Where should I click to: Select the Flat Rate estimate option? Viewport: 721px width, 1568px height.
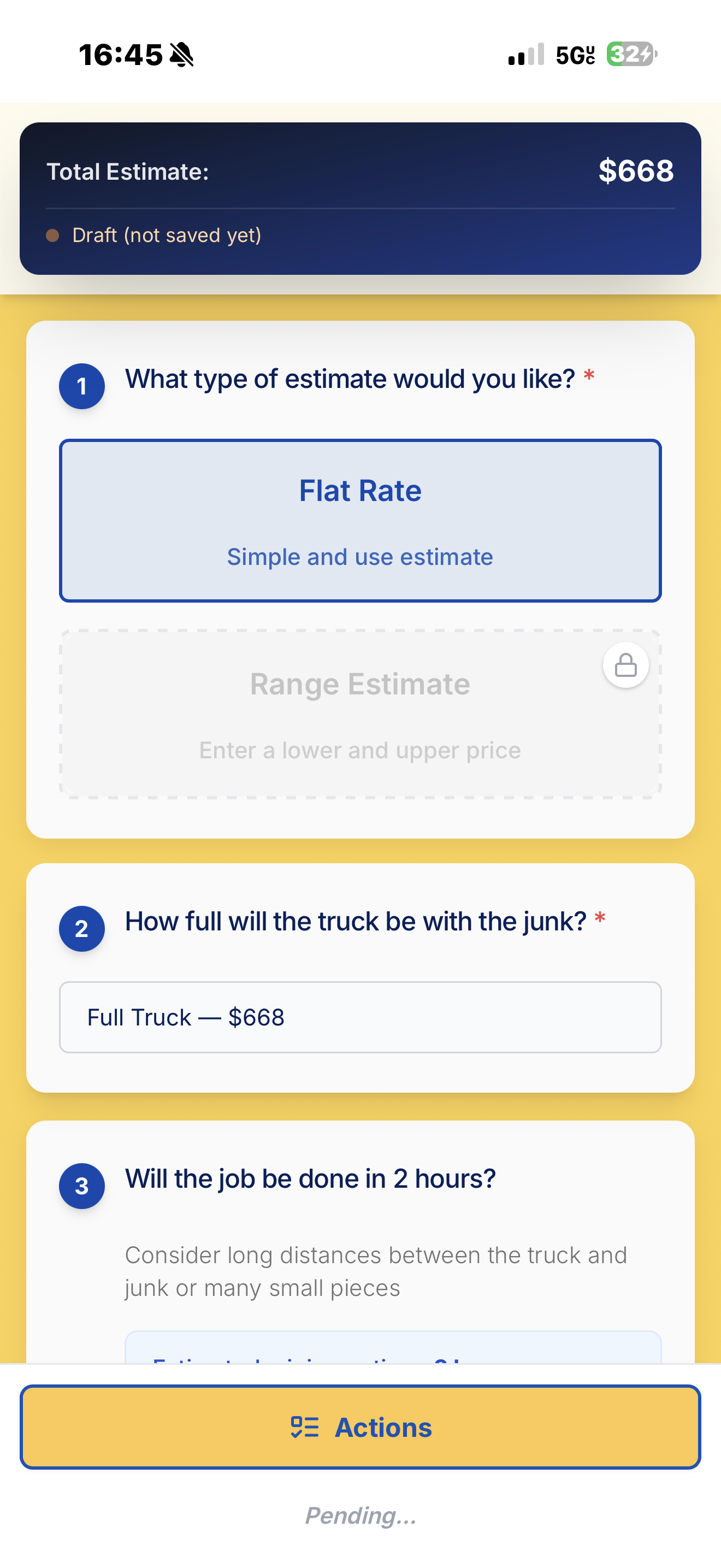pyautogui.click(x=360, y=521)
